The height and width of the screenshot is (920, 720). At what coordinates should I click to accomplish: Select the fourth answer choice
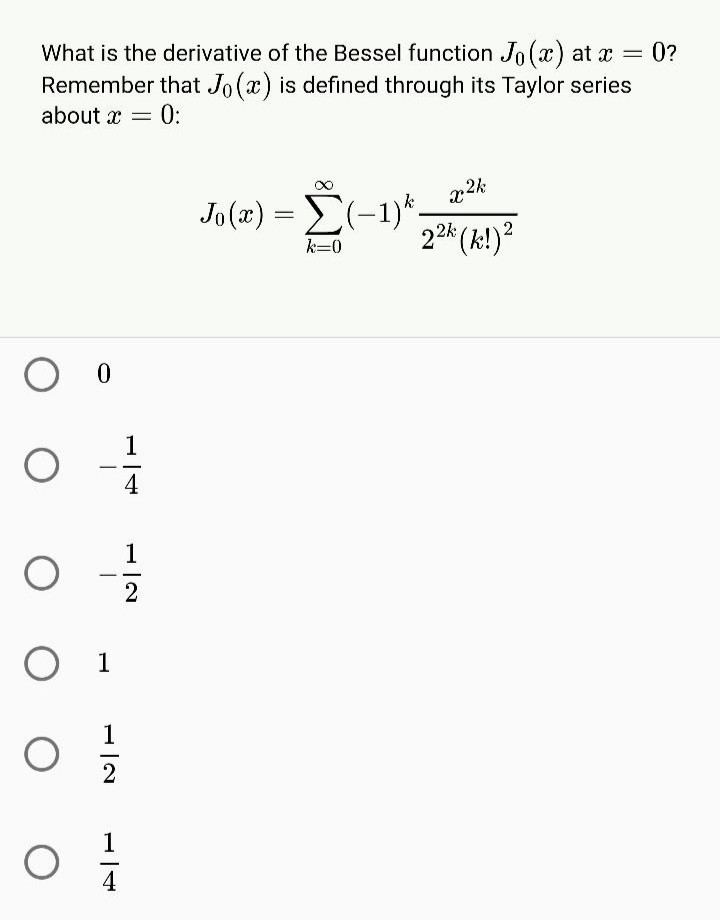(x=41, y=663)
